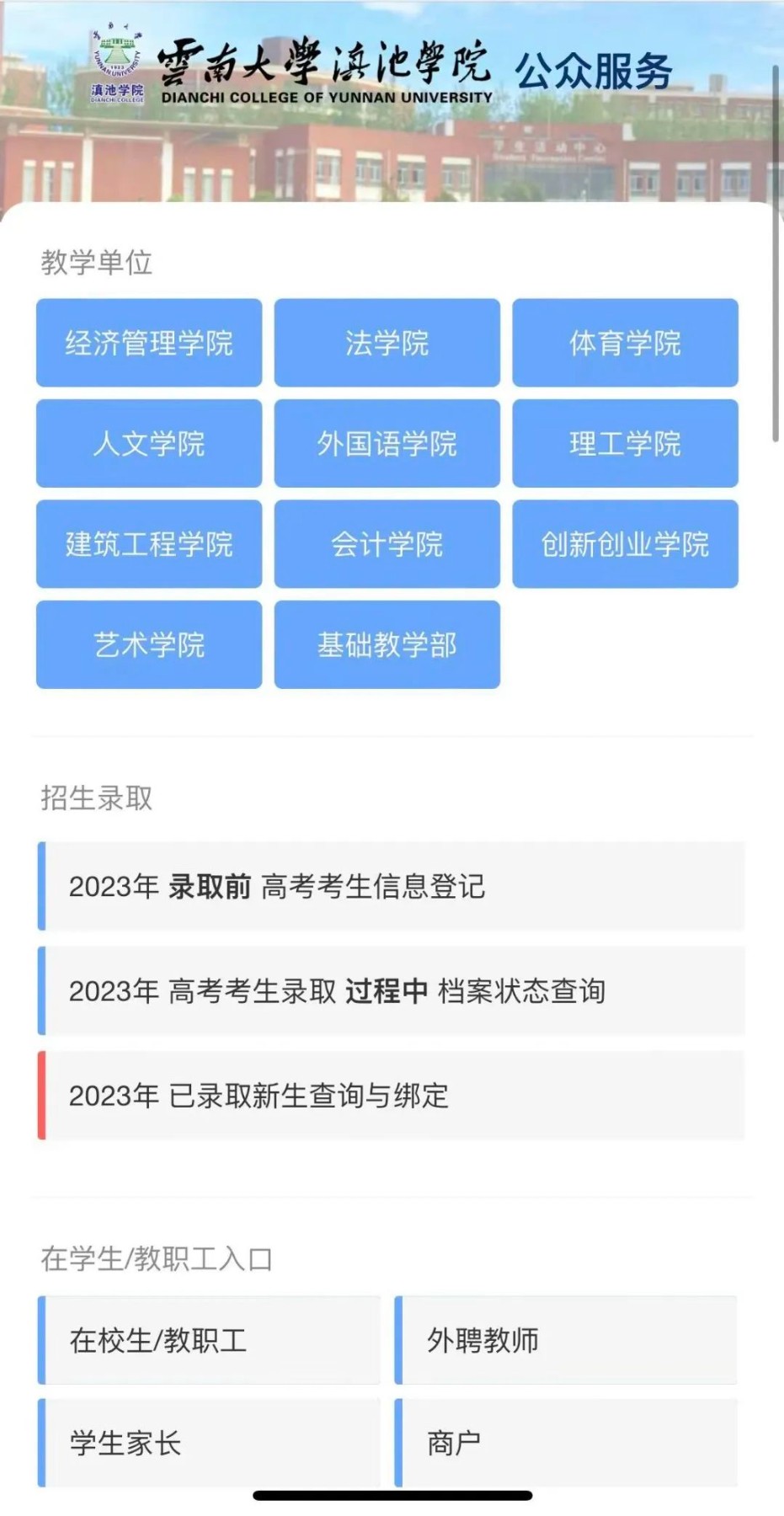The image size is (784, 1516).
Task: Open the 理工学院 button
Action: 625,443
